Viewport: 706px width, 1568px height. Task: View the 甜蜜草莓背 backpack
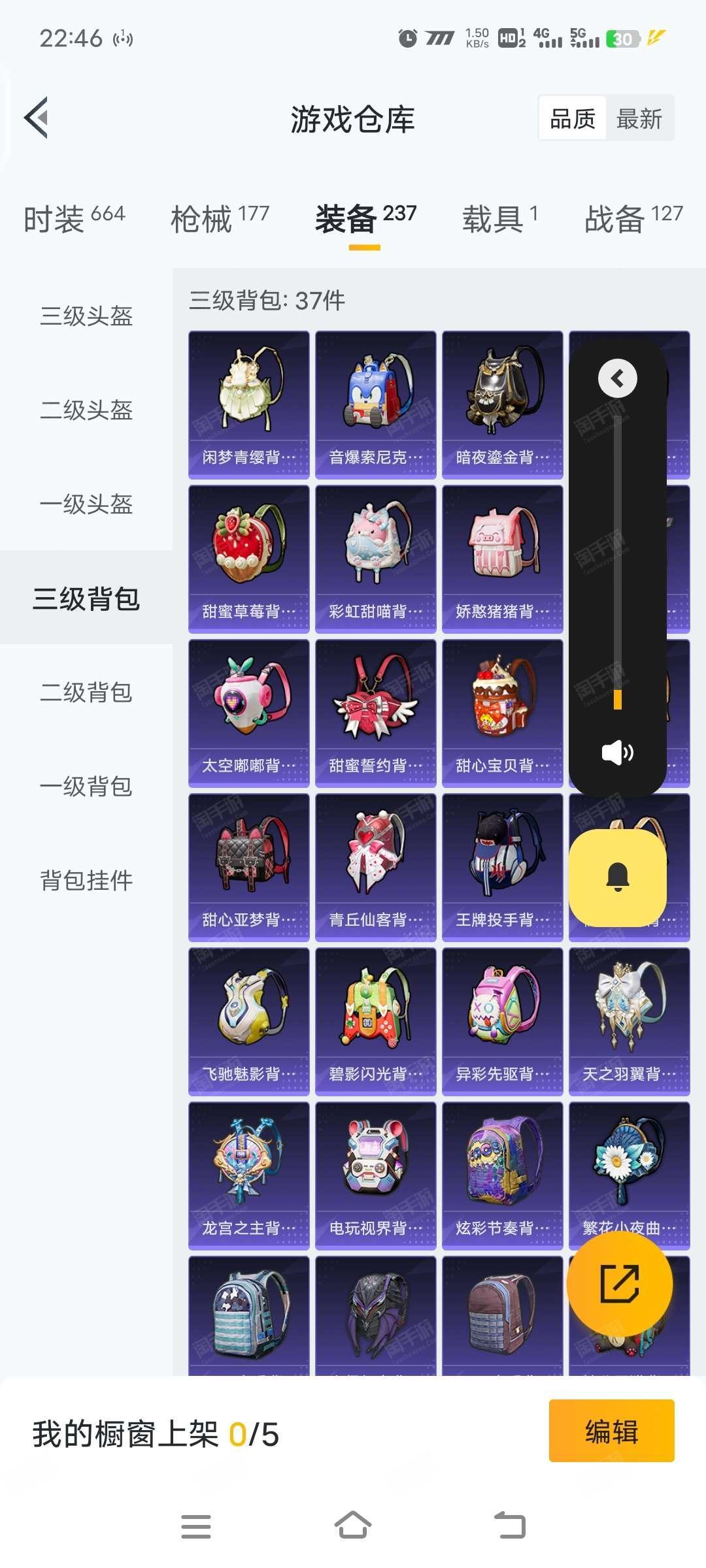point(249,559)
